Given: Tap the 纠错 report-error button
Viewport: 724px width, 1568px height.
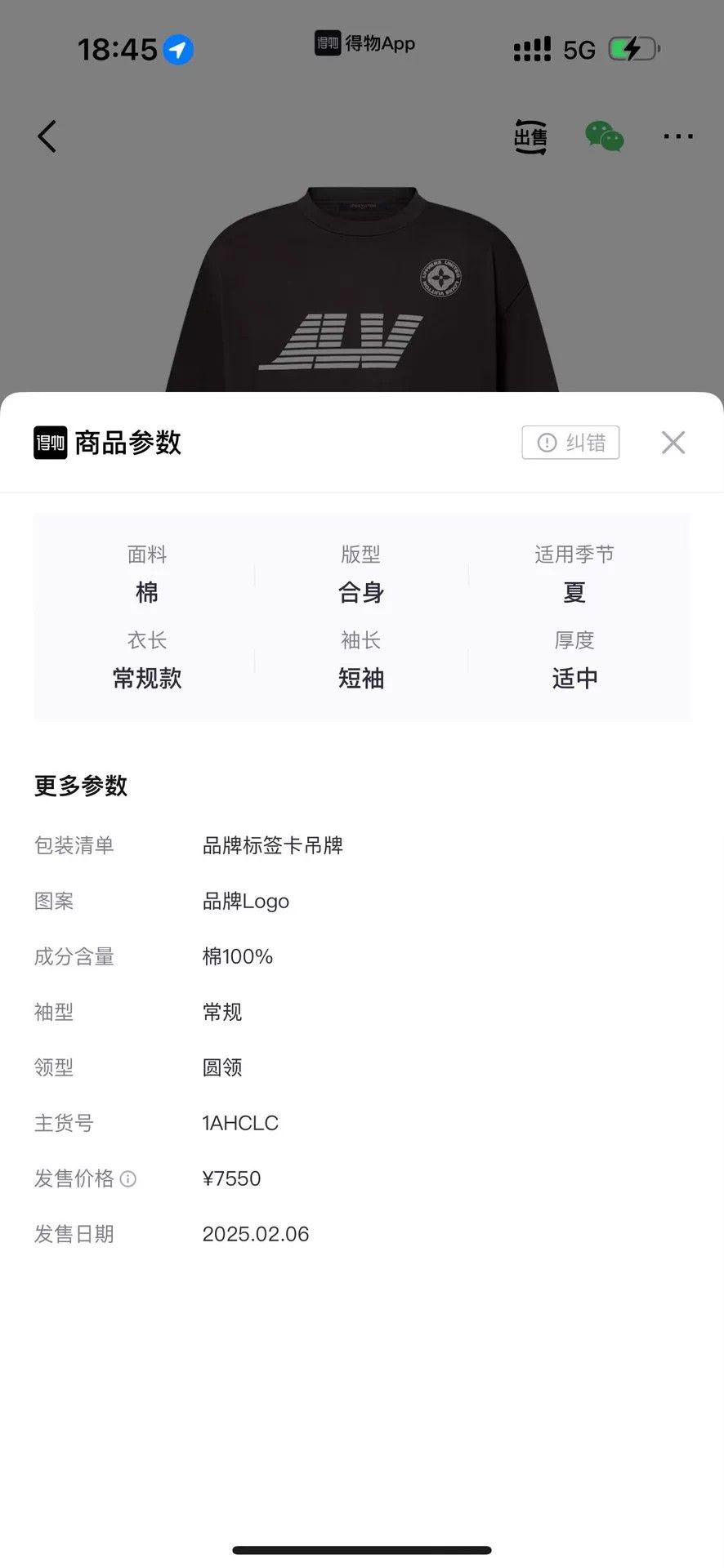Looking at the screenshot, I should tap(570, 443).
